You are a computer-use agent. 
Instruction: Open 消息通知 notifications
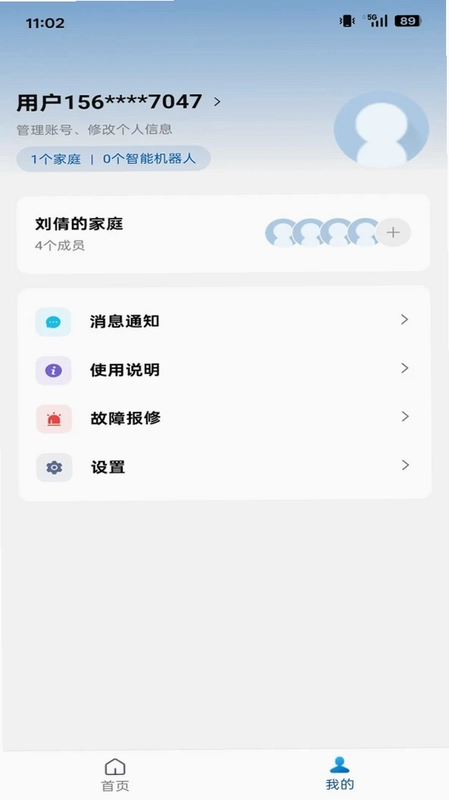pyautogui.click(x=224, y=320)
